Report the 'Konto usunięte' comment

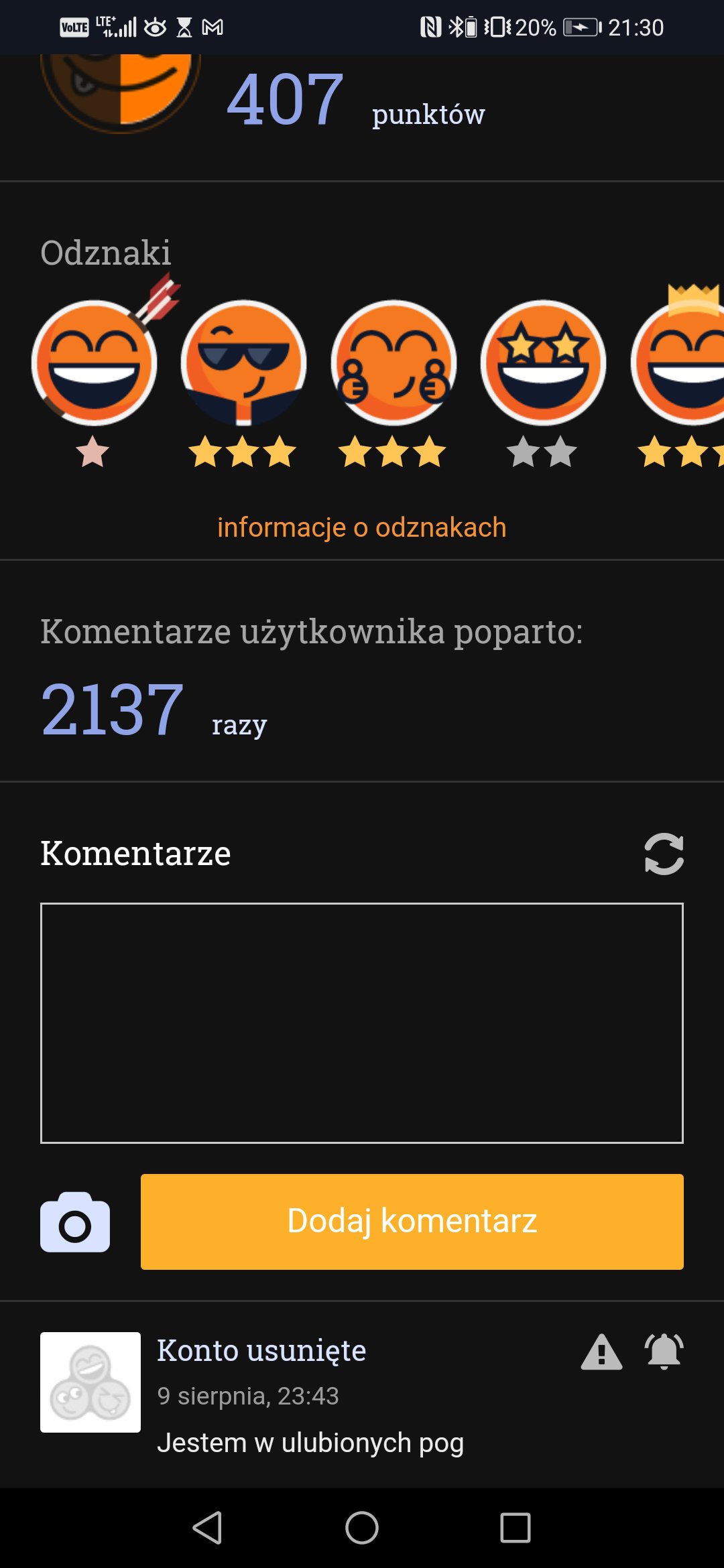tap(601, 1352)
